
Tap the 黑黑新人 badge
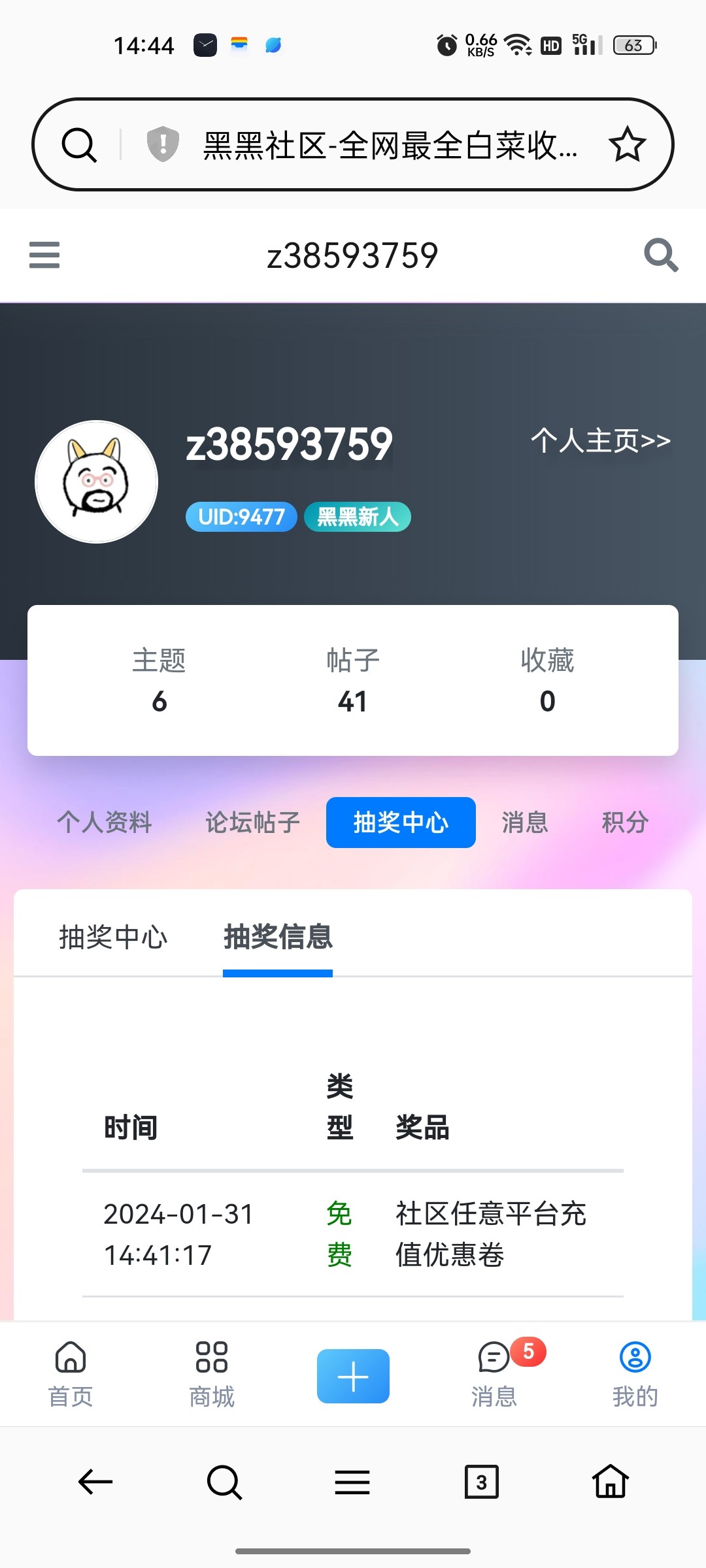(357, 517)
